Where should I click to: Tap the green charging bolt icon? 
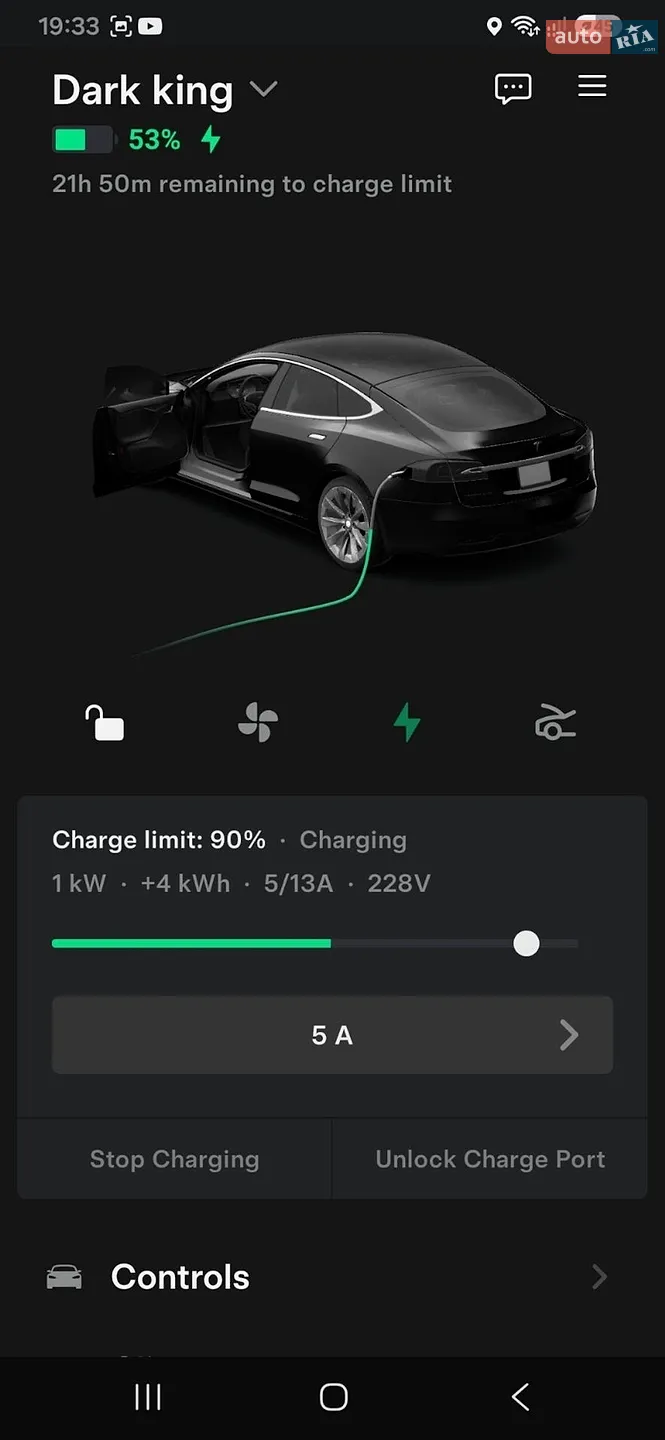[407, 722]
